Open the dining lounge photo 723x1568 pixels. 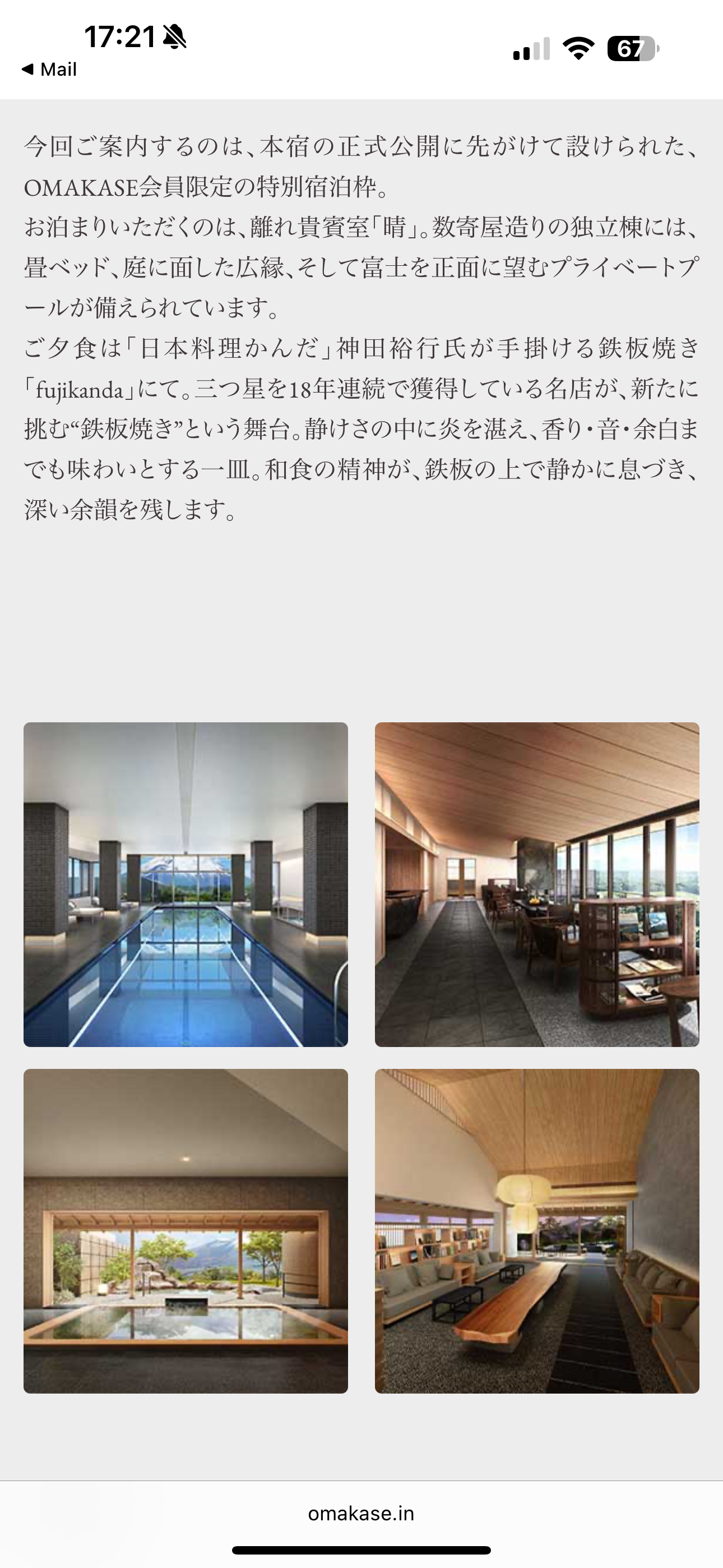[x=537, y=884]
